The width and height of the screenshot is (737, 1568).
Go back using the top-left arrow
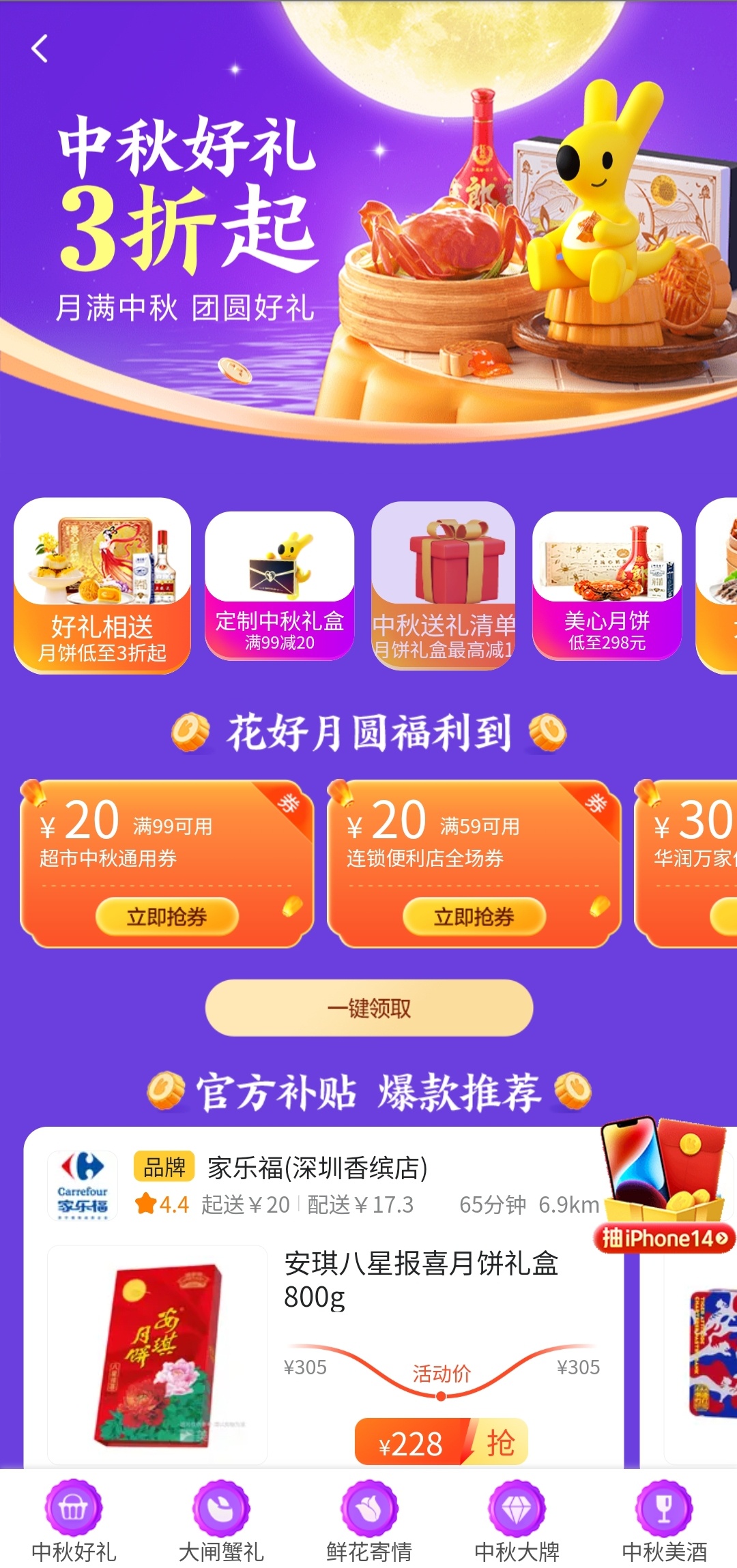click(x=40, y=49)
